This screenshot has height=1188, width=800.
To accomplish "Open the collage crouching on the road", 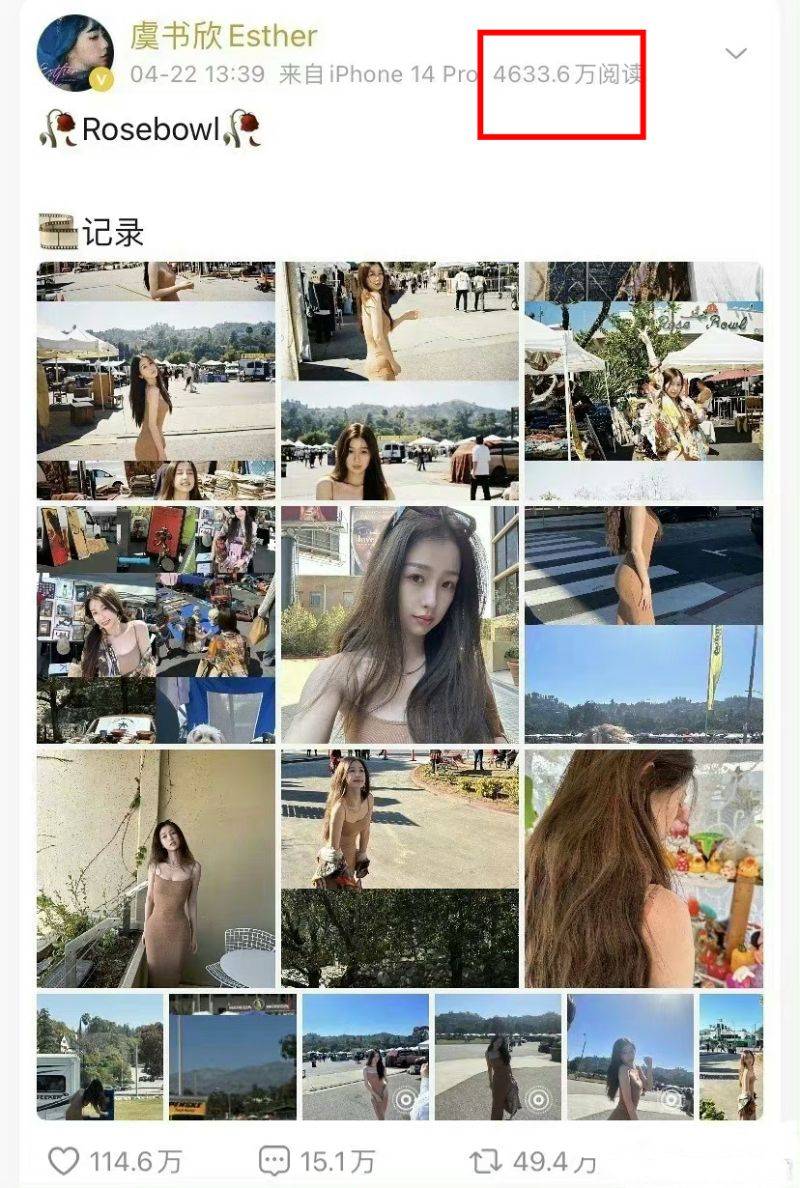I will click(x=399, y=868).
